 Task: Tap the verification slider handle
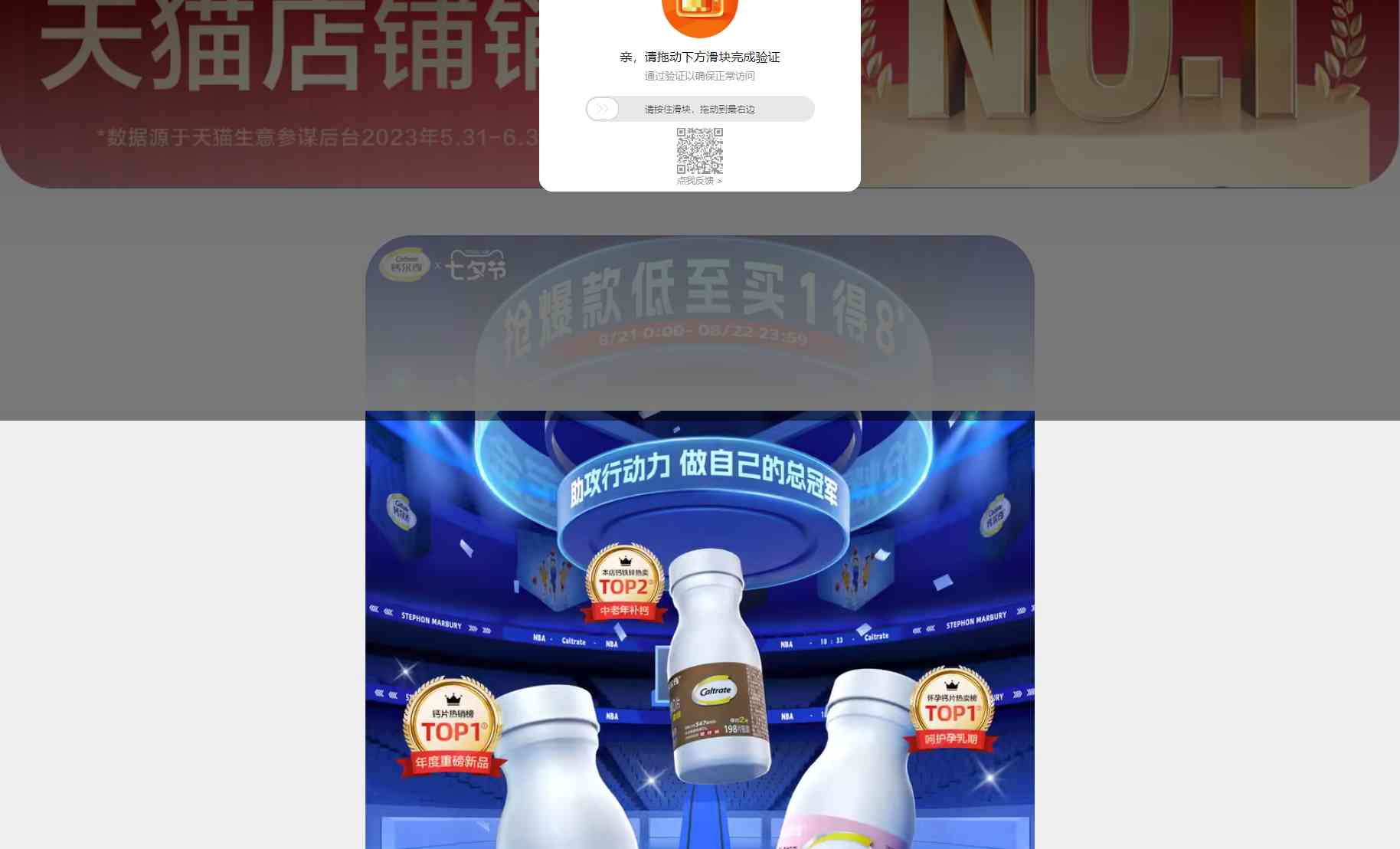pyautogui.click(x=603, y=109)
